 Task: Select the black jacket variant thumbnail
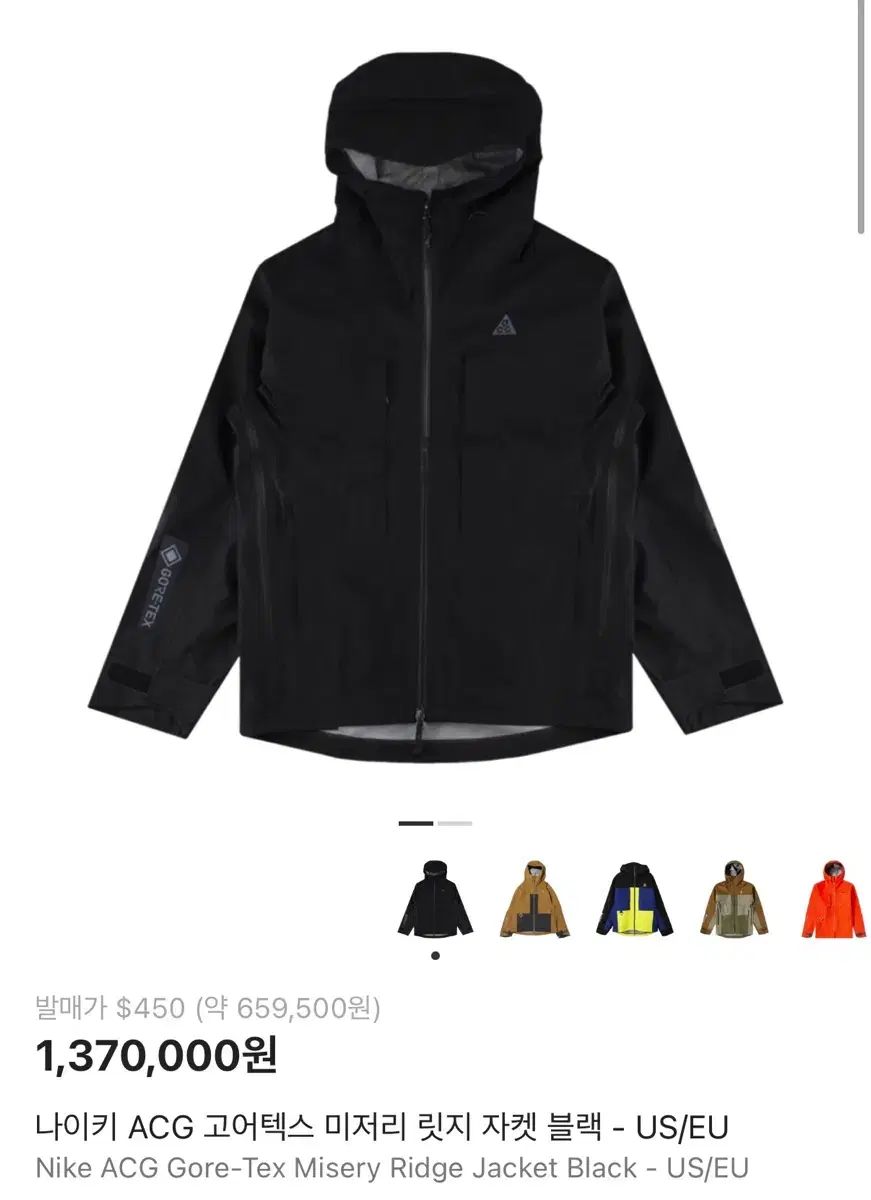point(434,899)
